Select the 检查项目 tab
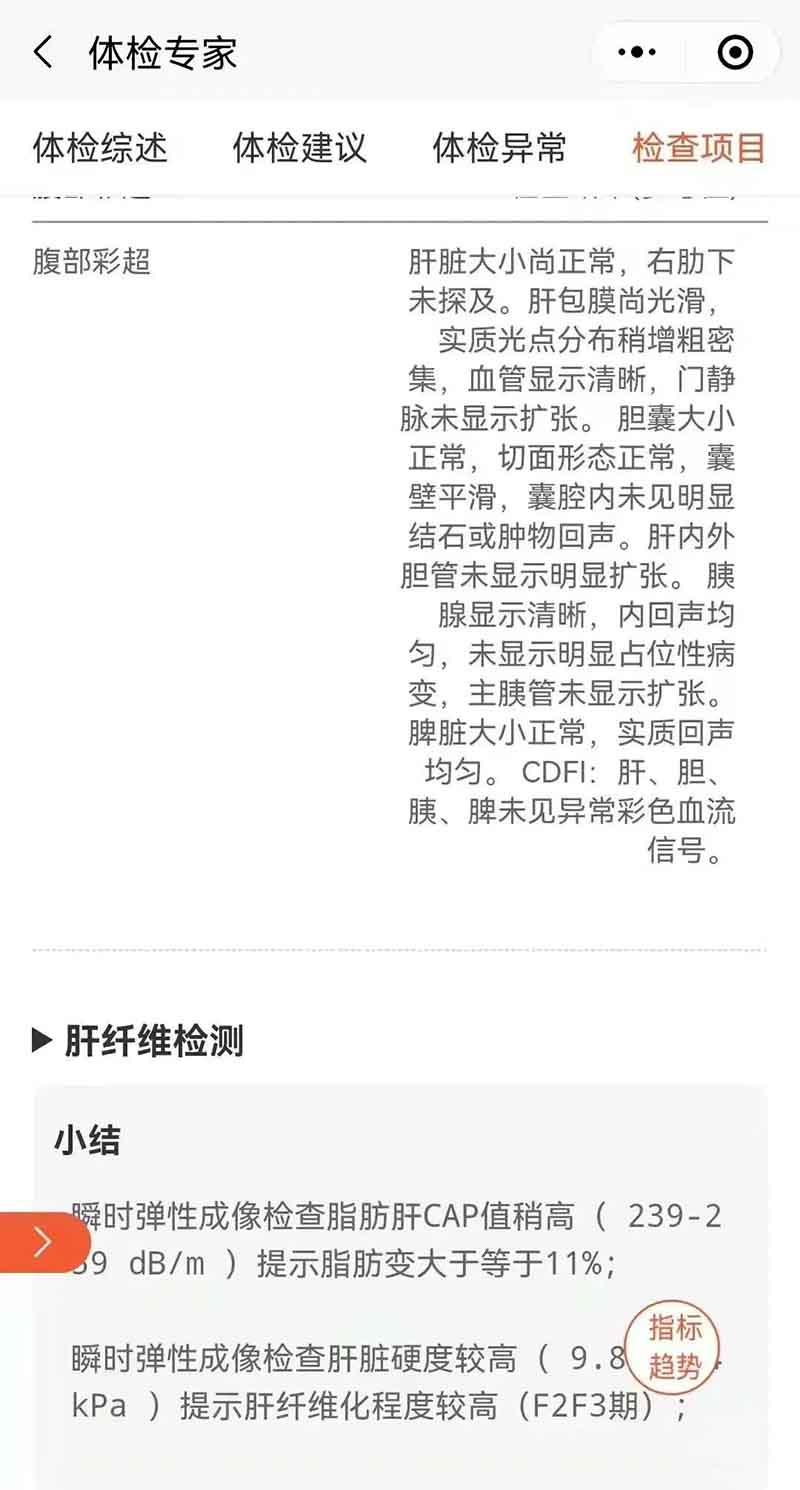Image resolution: width=800 pixels, height=1490 pixels. 698,148
